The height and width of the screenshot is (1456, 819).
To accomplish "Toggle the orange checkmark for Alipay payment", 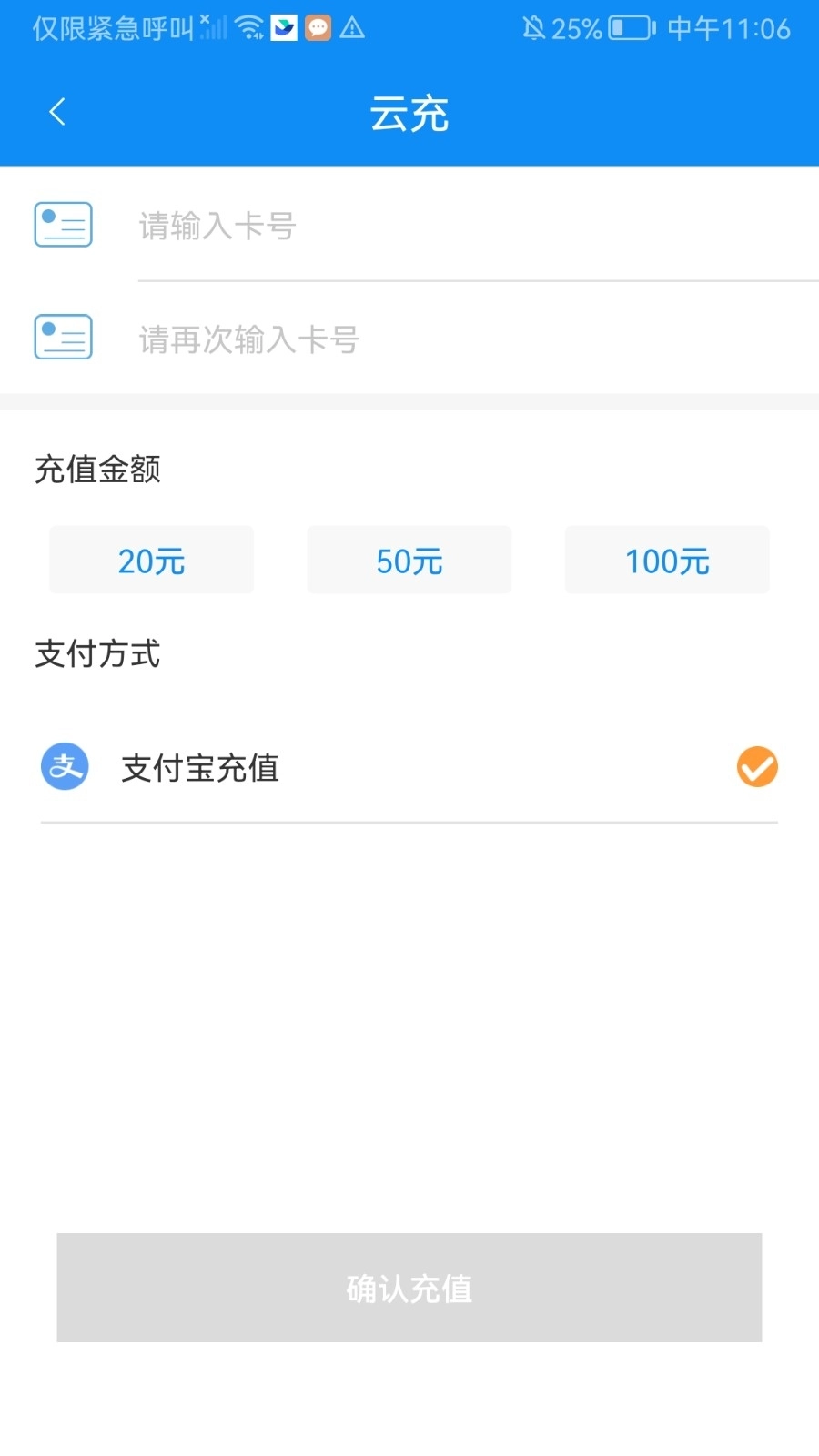I will (756, 767).
